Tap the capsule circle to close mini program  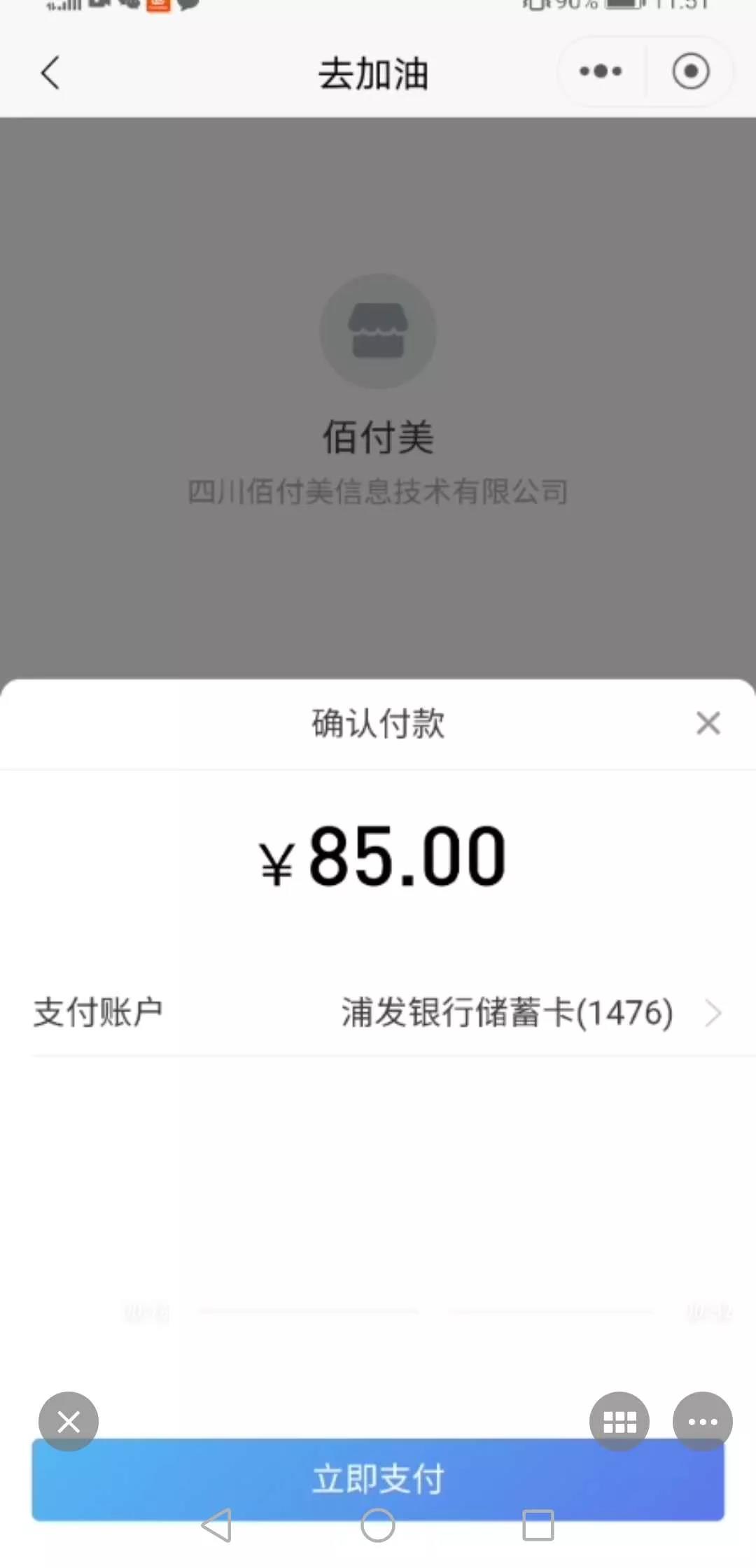coord(692,71)
